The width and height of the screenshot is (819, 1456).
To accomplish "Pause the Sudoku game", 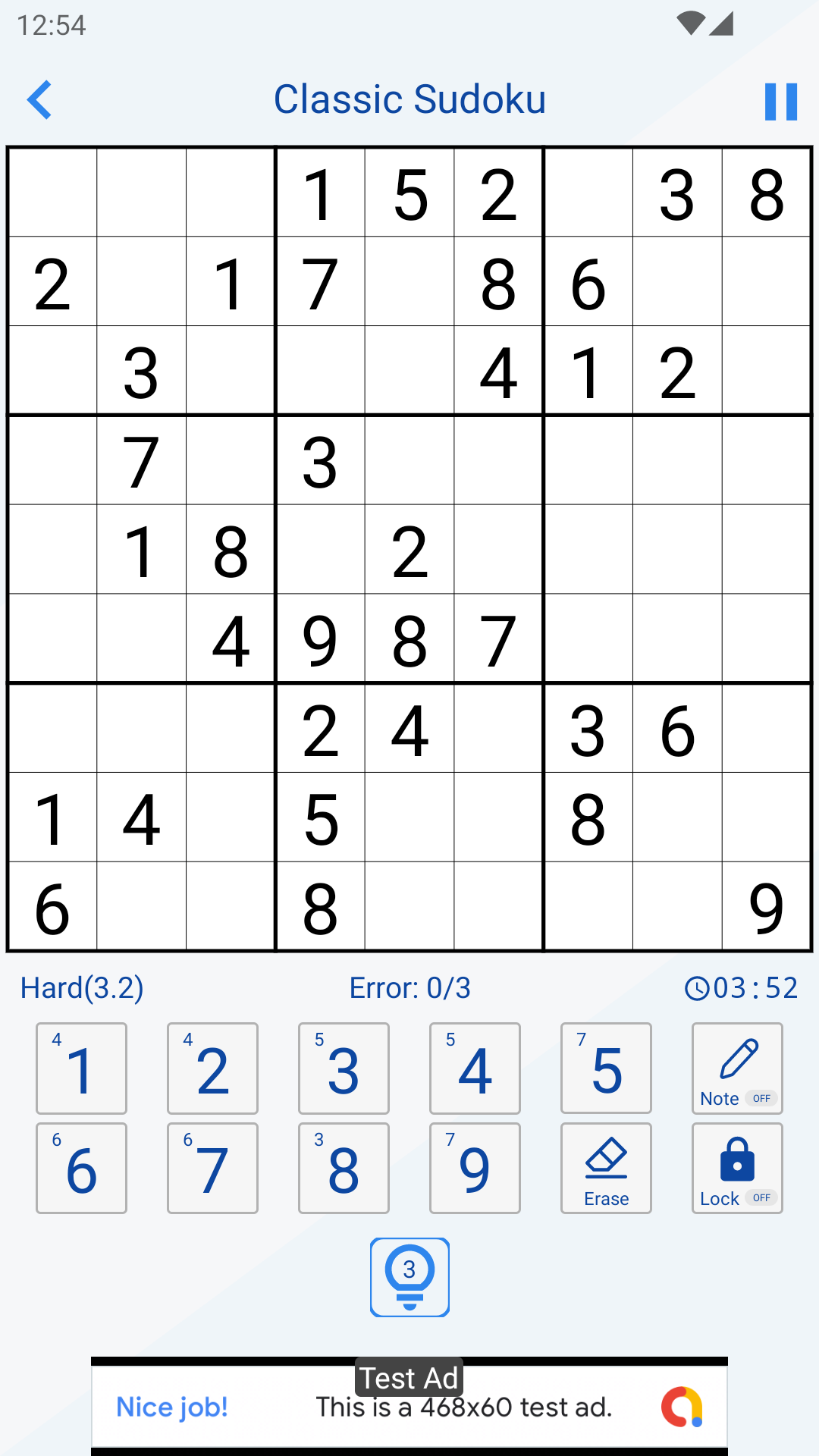I will [780, 102].
